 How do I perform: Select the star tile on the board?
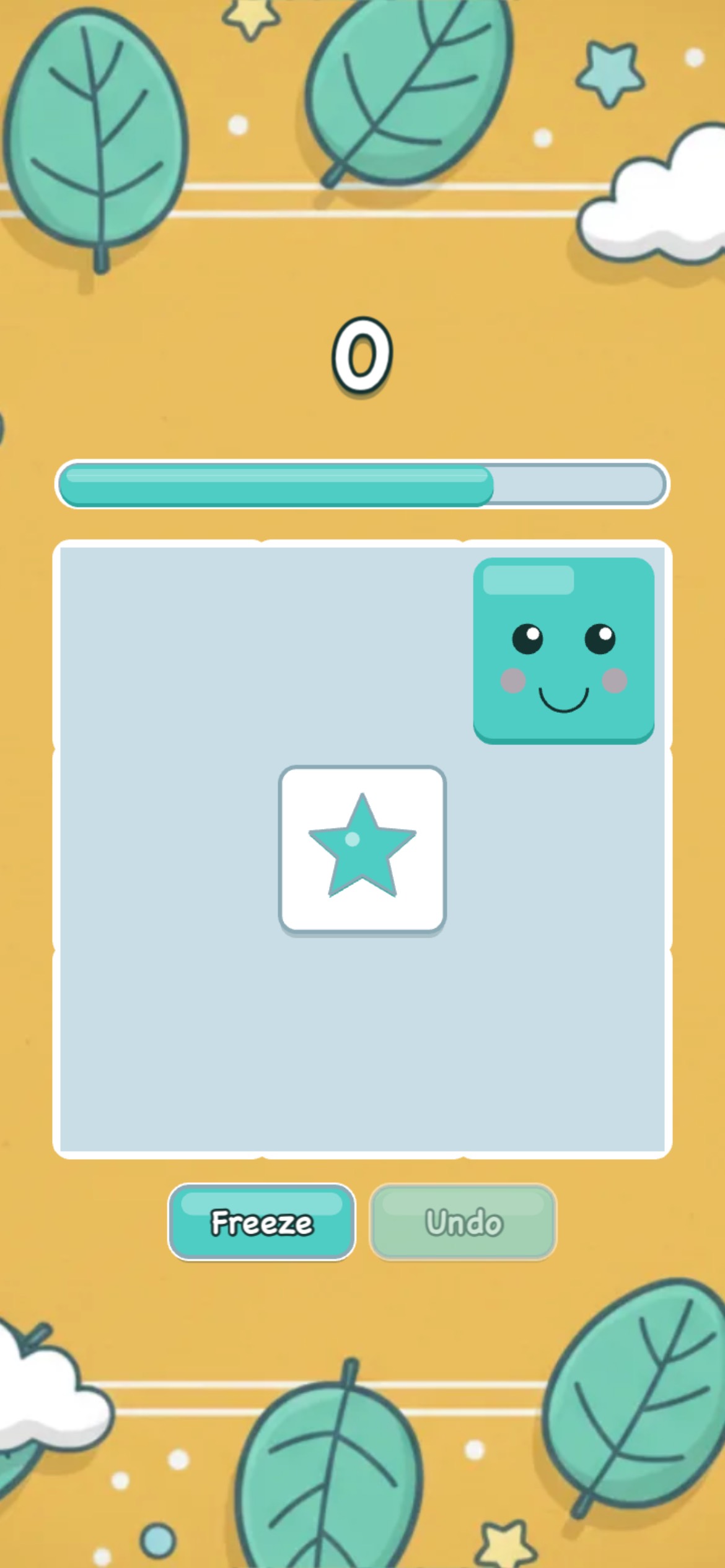362,850
